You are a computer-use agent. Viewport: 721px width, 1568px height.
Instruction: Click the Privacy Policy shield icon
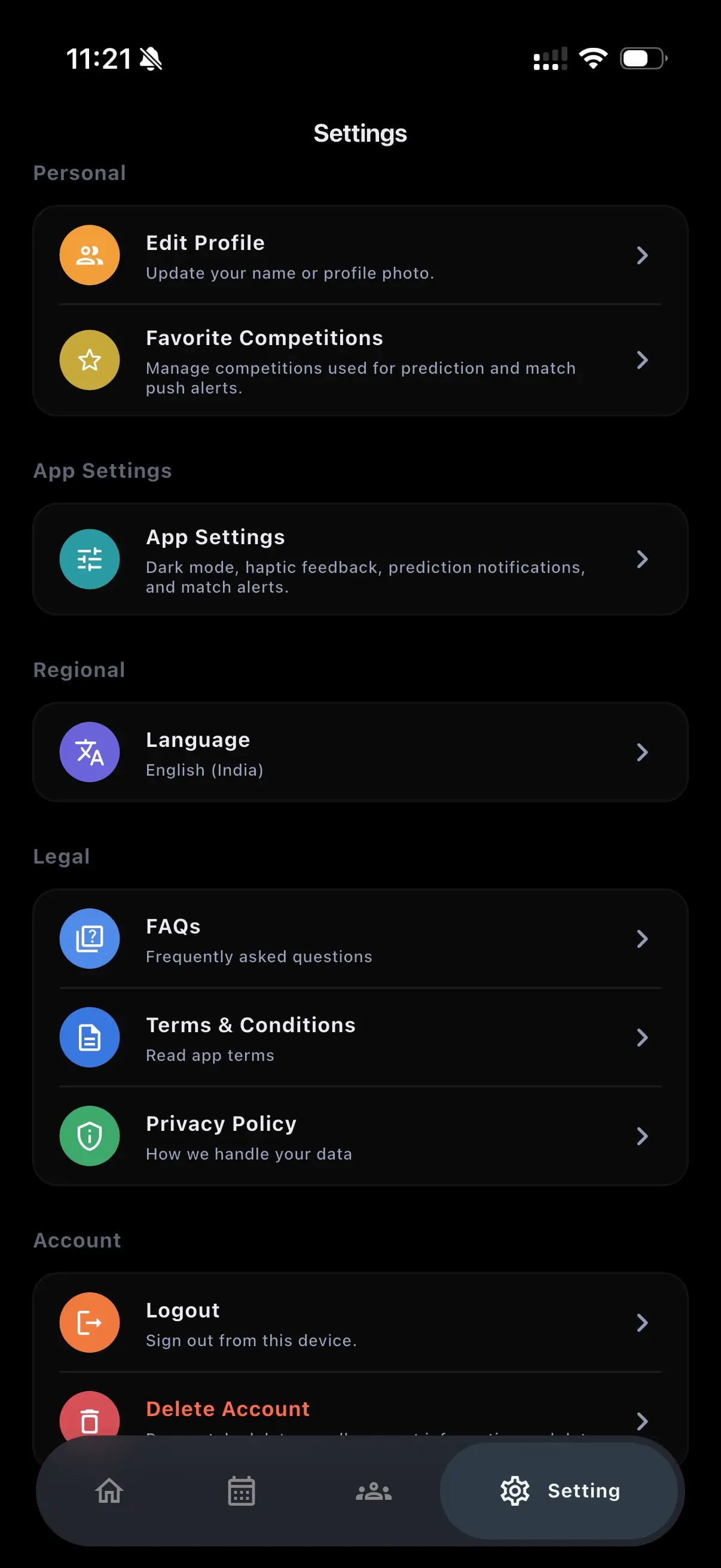90,1136
